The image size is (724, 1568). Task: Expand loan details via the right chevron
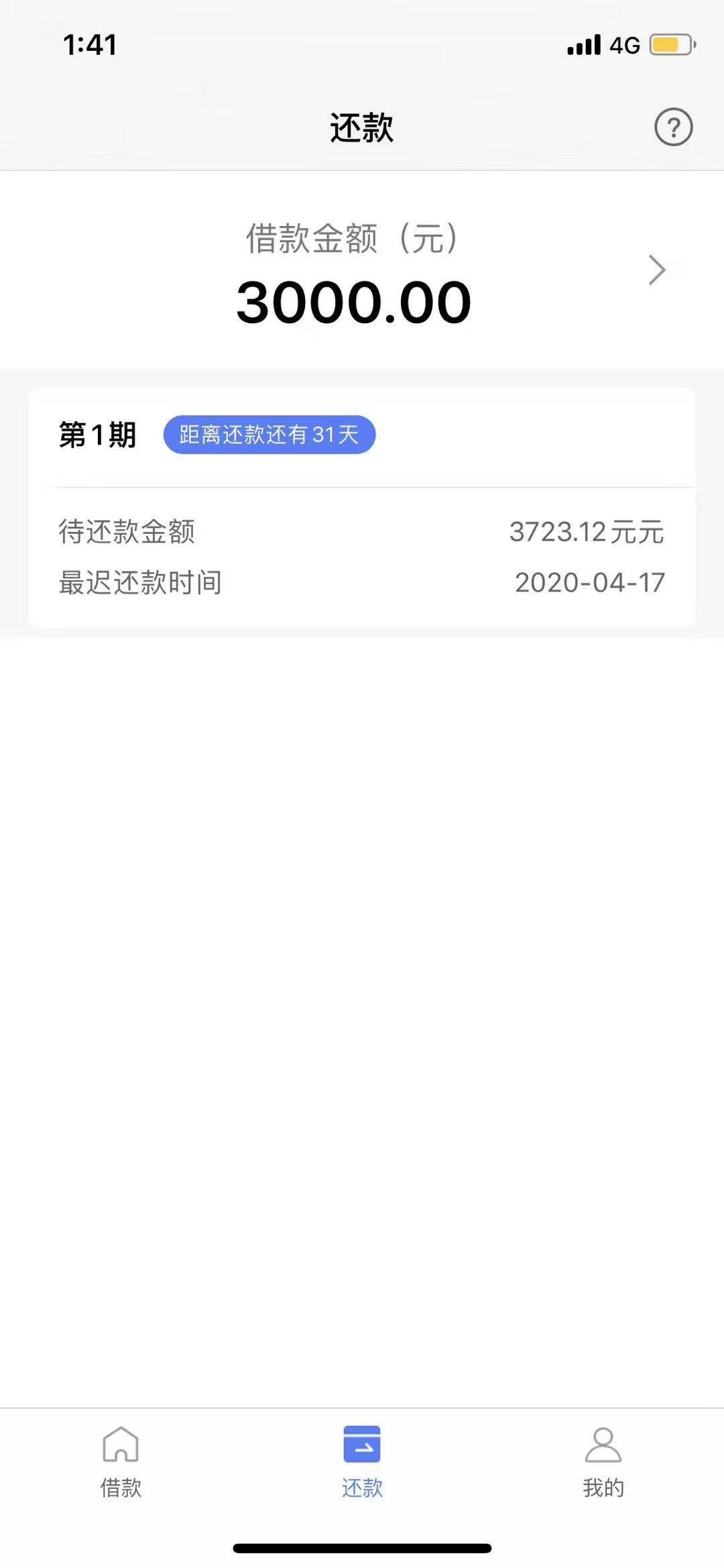point(657,268)
